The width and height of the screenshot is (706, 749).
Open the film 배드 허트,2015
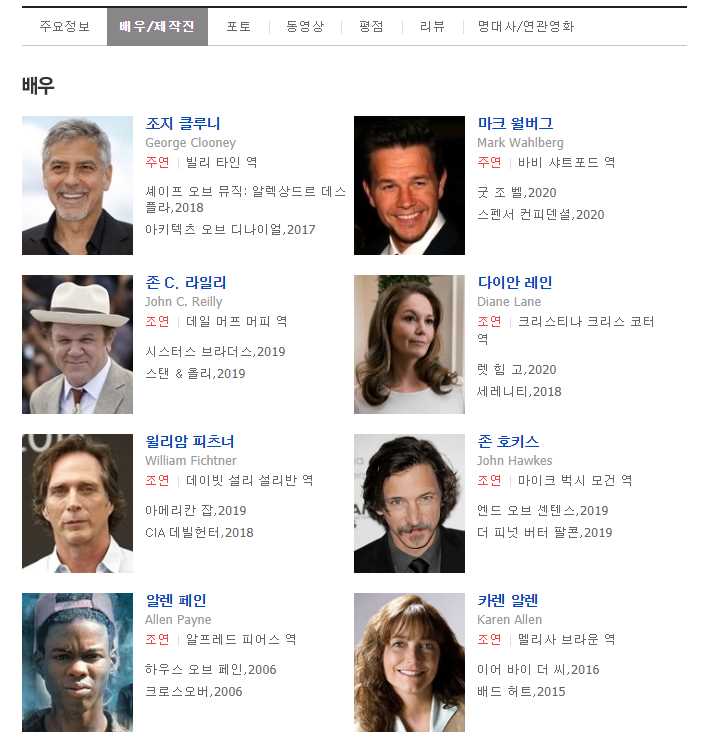(521, 691)
